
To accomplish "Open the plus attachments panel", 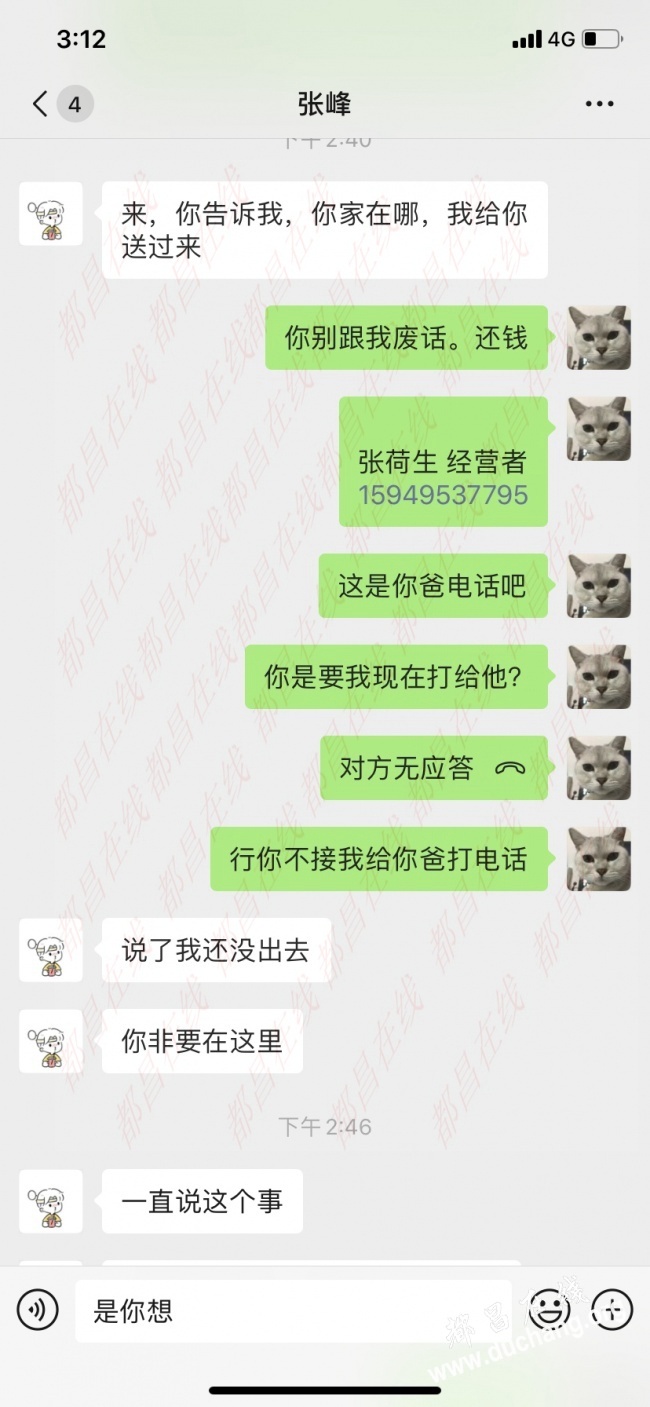I will tap(613, 1309).
